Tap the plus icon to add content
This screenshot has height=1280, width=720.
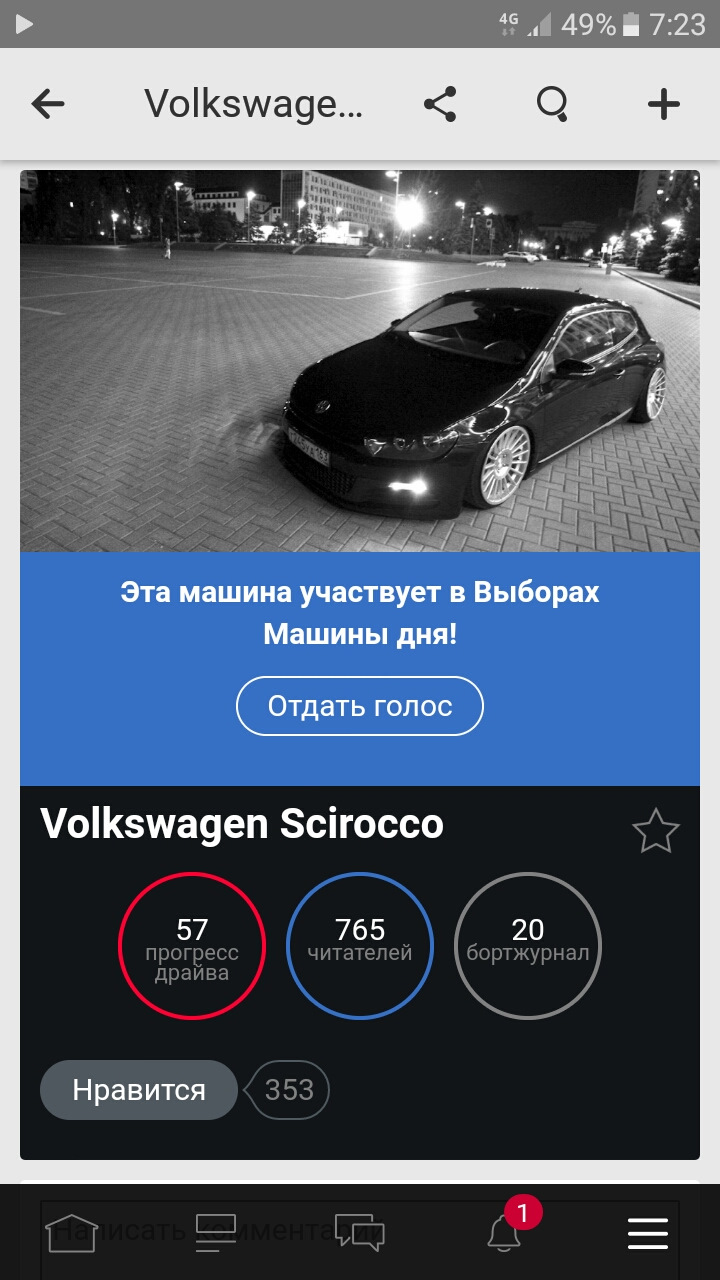[x=665, y=104]
